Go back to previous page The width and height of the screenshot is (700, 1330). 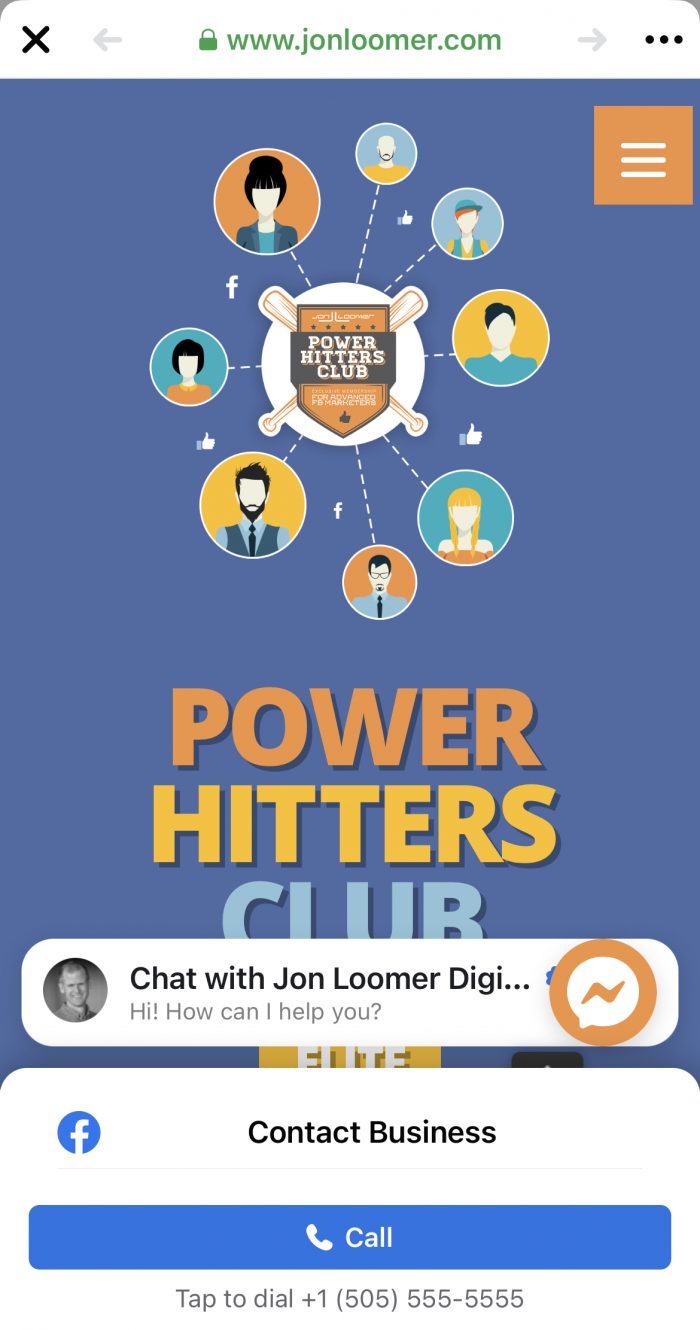tap(107, 40)
